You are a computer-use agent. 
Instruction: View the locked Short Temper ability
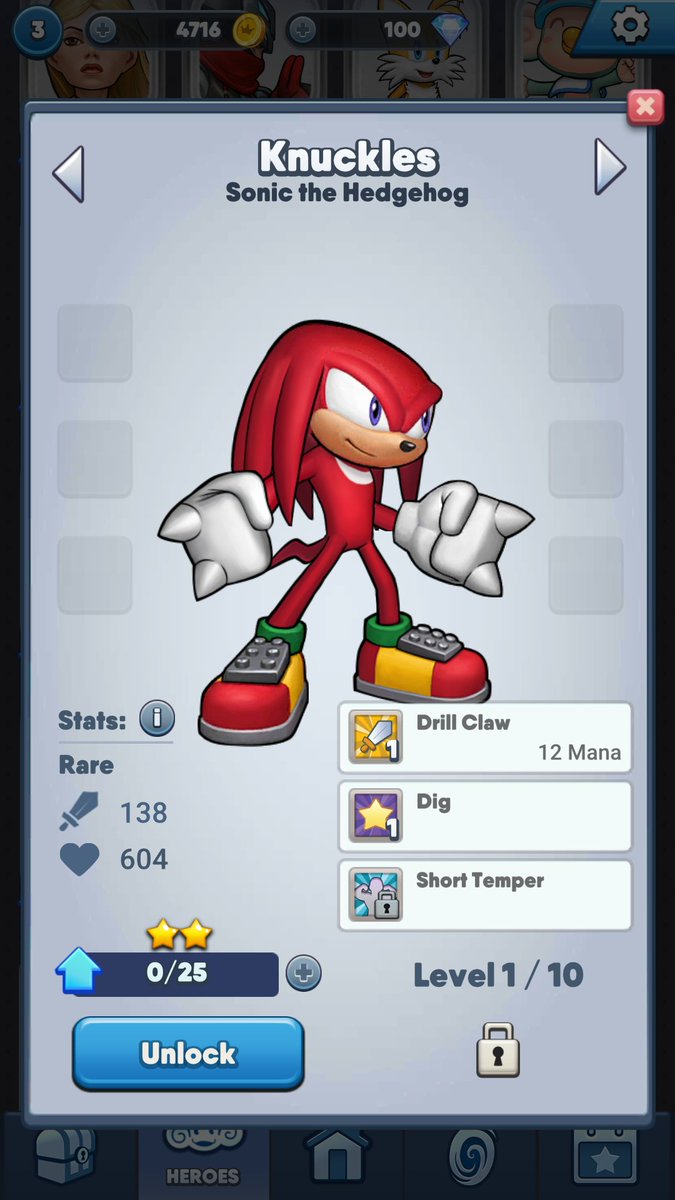click(x=485, y=895)
